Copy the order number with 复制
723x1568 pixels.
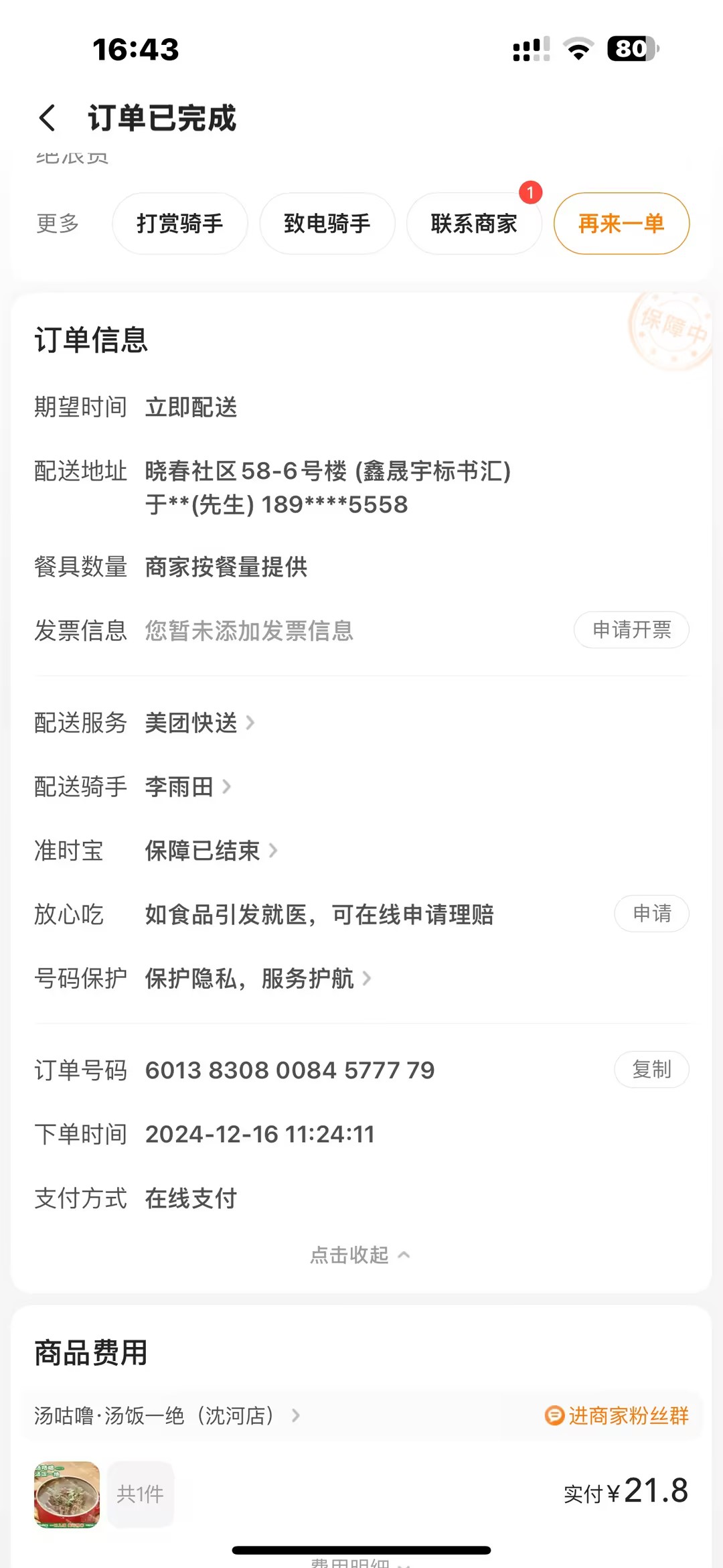click(651, 1070)
